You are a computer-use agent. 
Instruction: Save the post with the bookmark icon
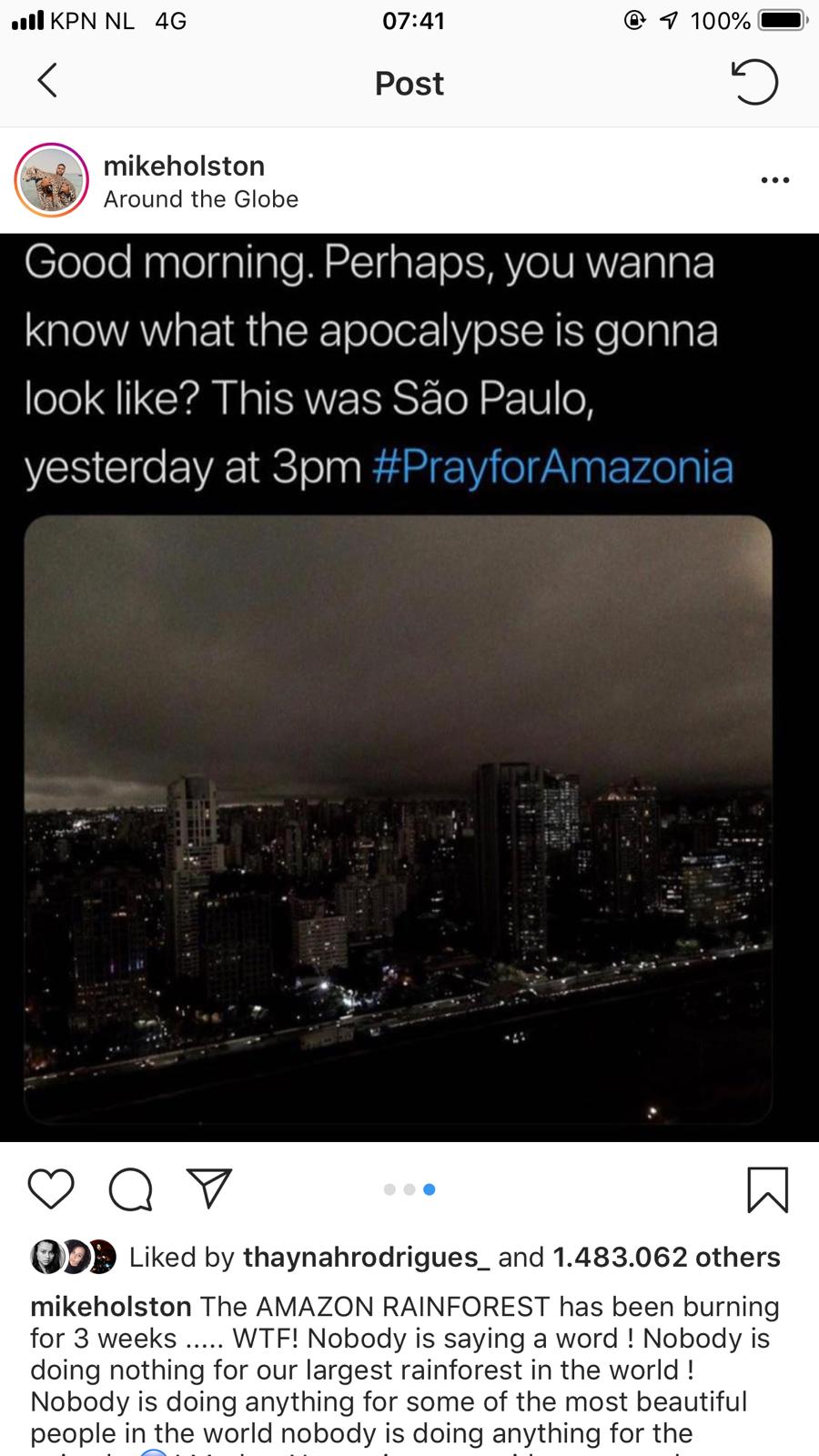[x=767, y=1189]
